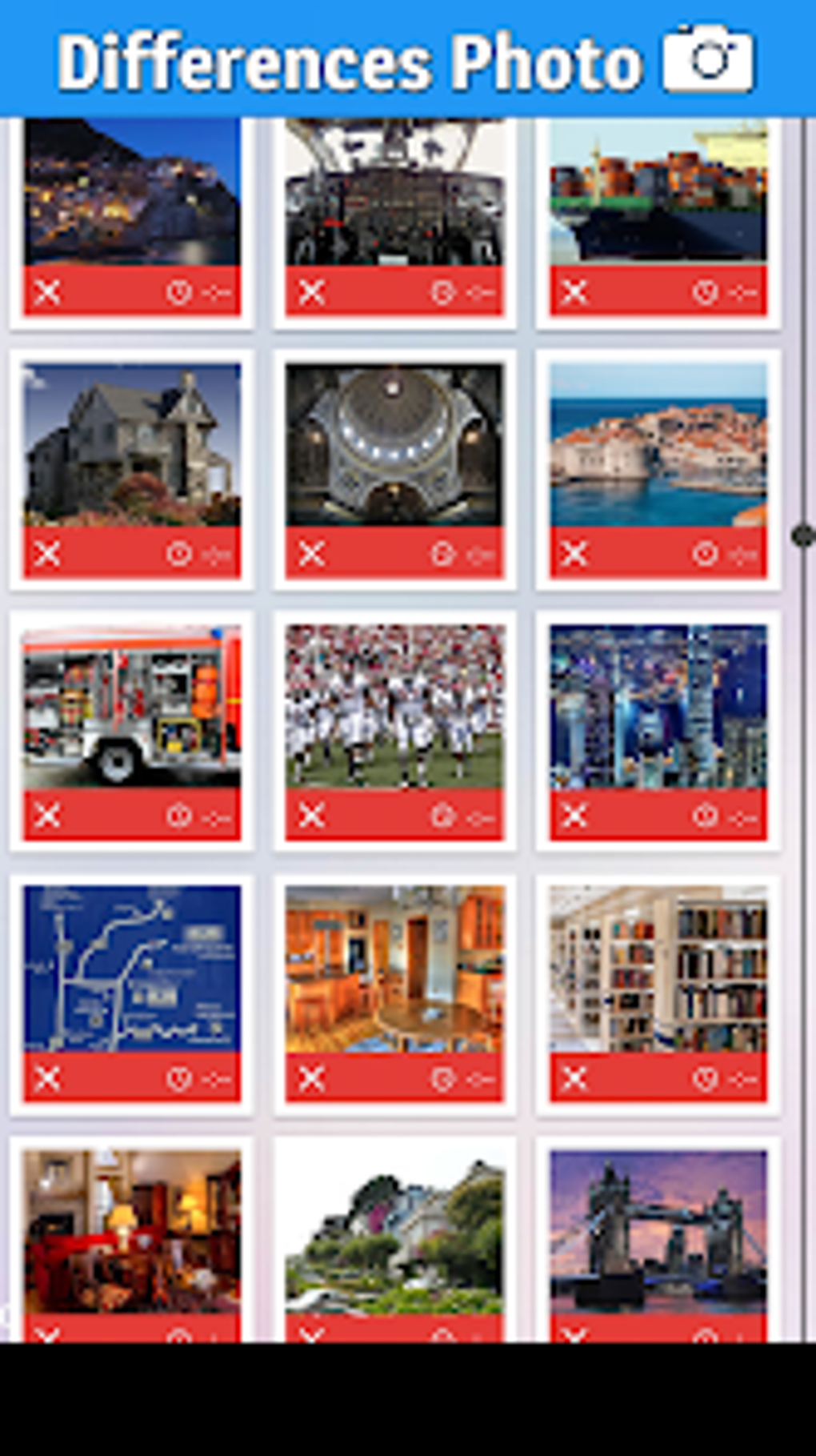The image size is (816, 1456).
Task: Open the wooden kitchen photo level
Action: click(x=395, y=969)
